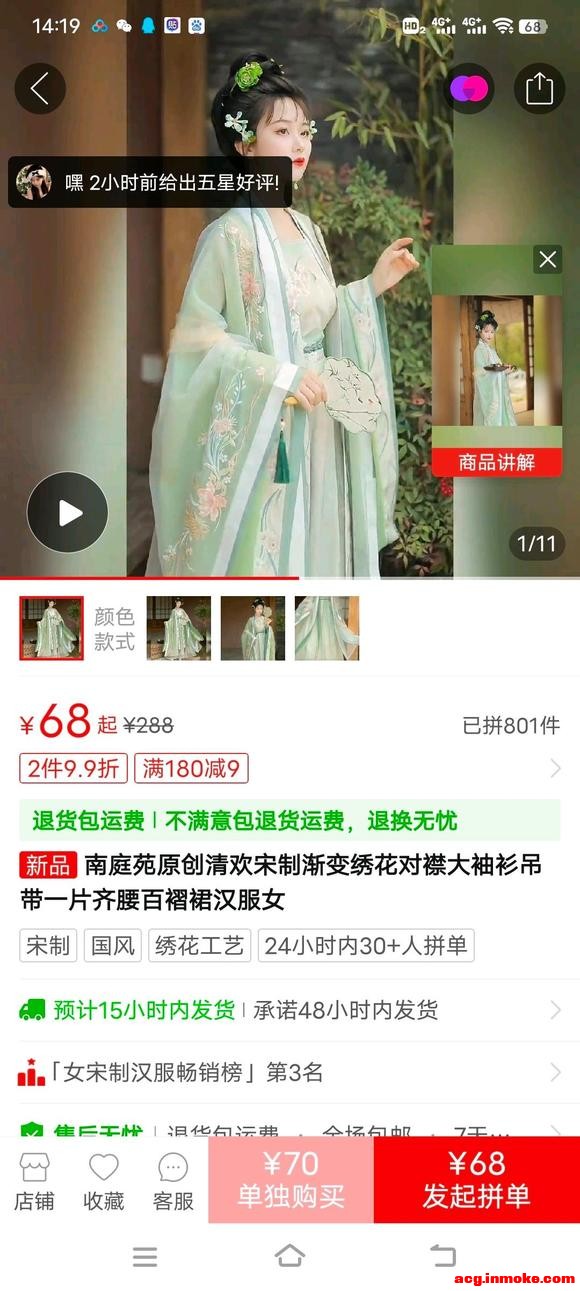
Task: Select the second color style thumbnail
Action: coord(179,628)
